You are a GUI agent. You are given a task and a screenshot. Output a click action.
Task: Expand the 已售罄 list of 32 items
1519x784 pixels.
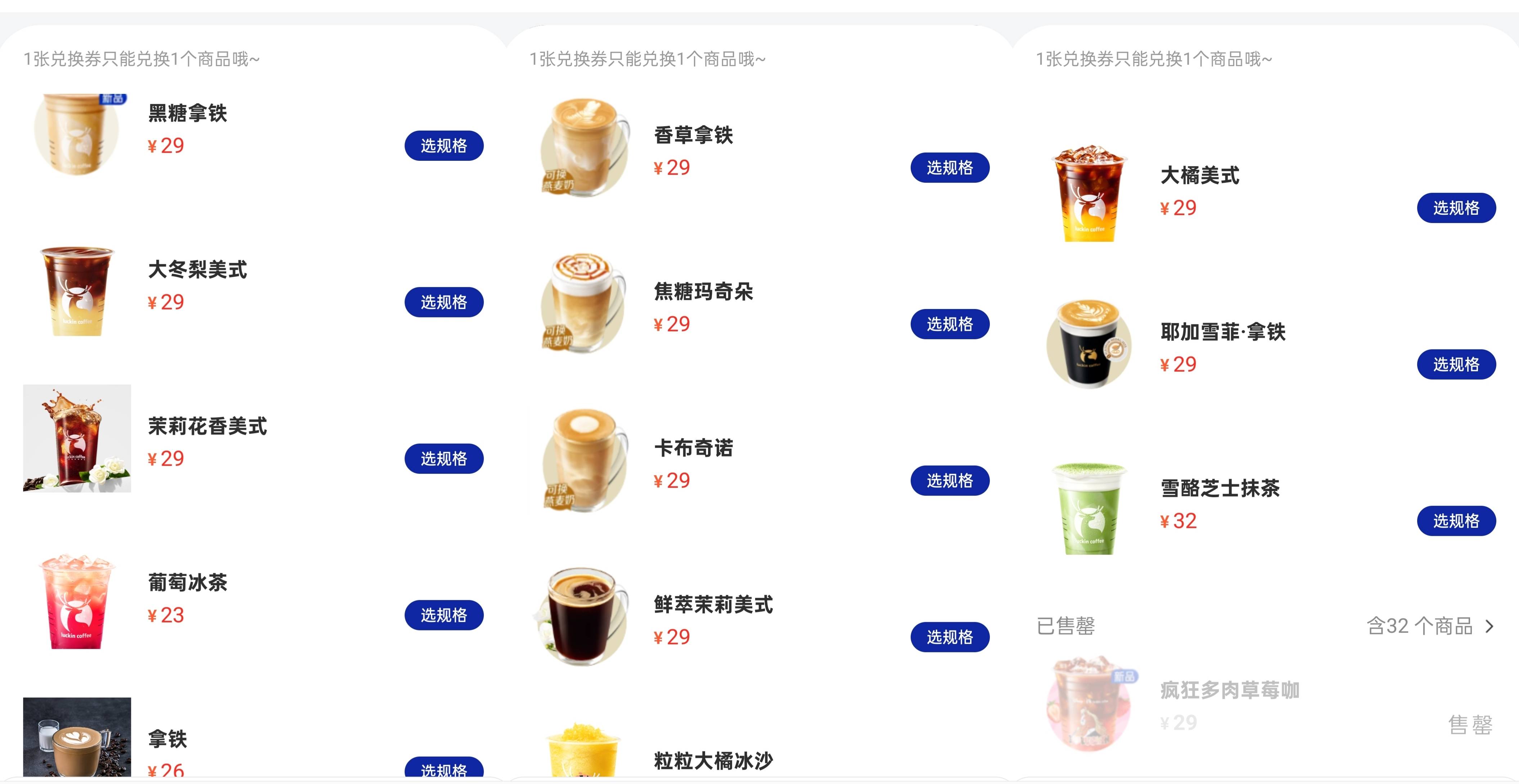pyautogui.click(x=1430, y=626)
